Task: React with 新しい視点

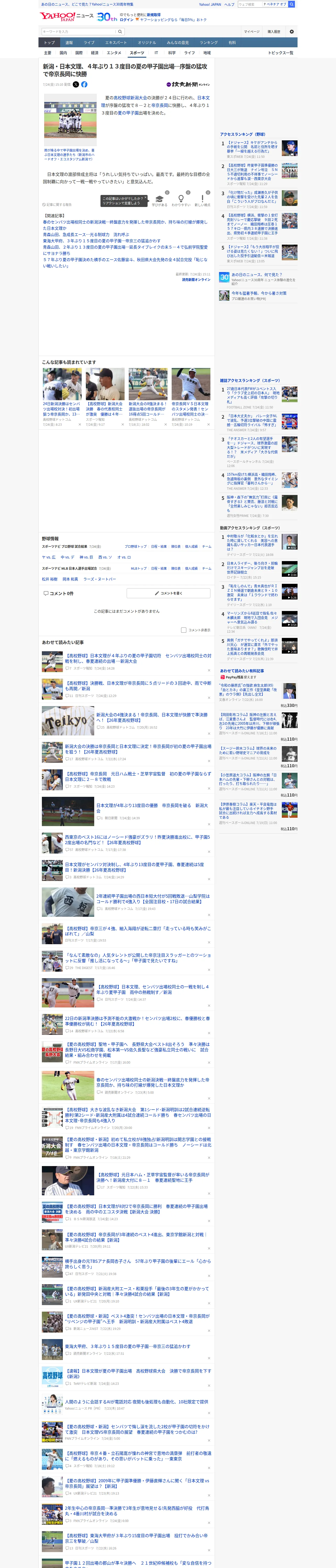Action: pos(203,201)
